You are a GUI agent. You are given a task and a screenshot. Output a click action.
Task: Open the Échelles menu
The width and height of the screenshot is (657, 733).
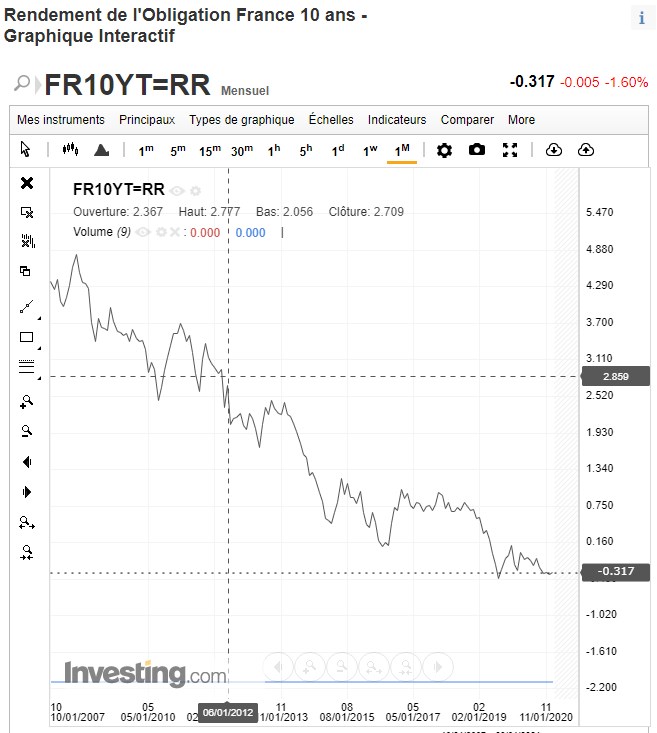(331, 120)
